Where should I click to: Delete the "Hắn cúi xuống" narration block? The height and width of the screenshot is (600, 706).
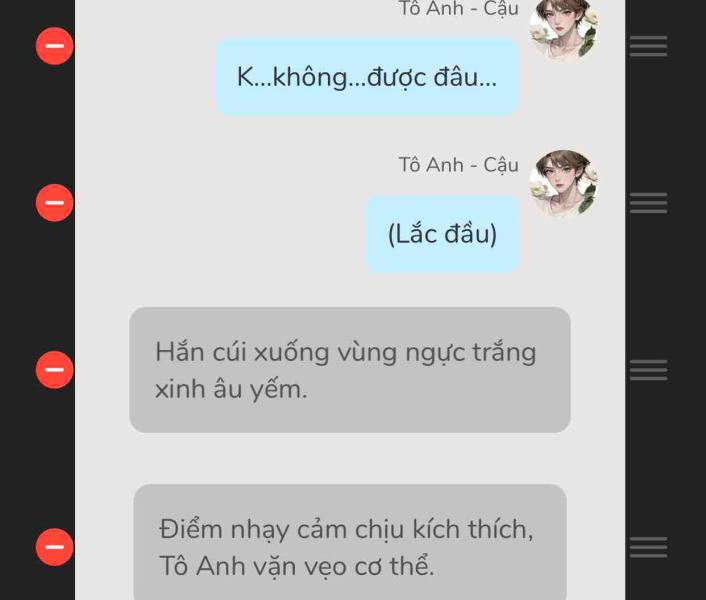pyautogui.click(x=54, y=370)
